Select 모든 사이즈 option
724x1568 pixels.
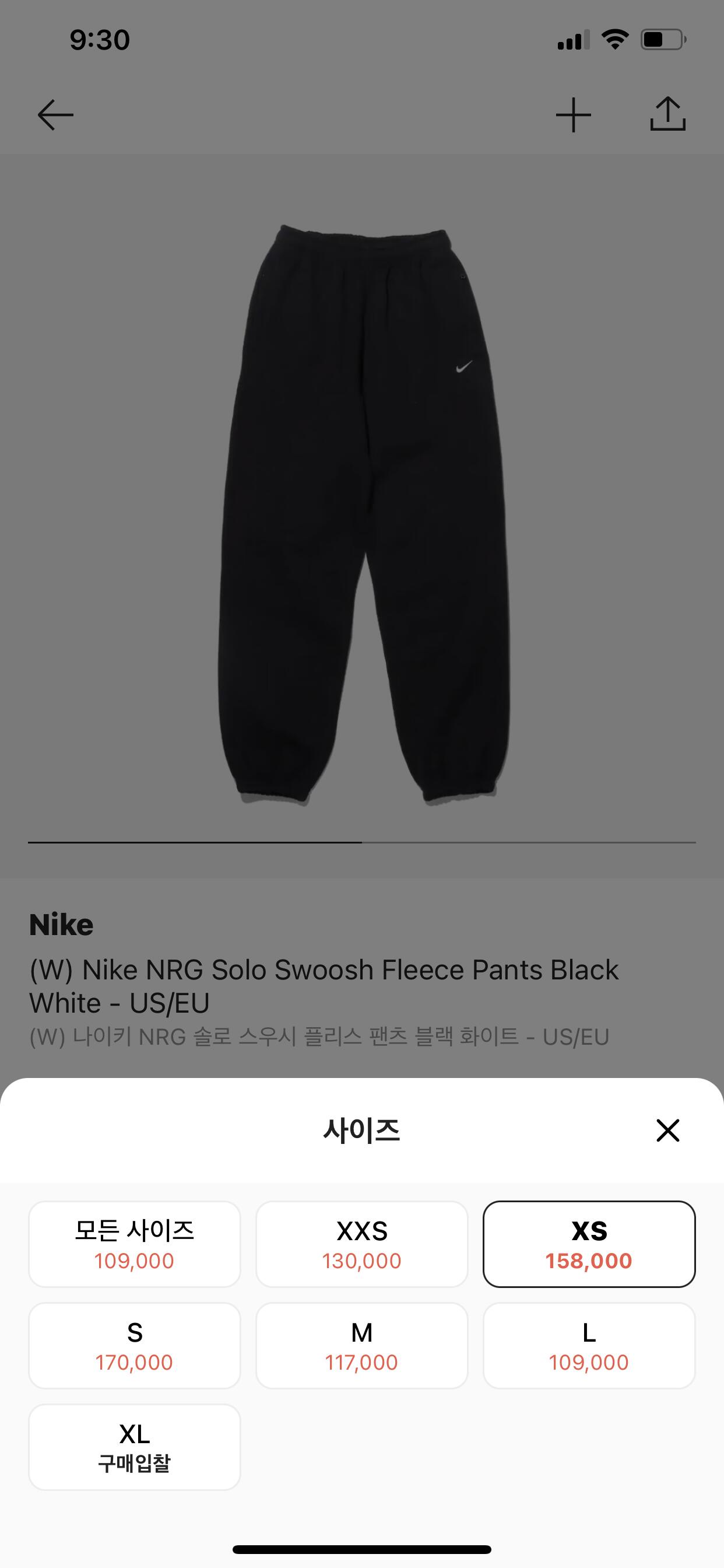[135, 1244]
